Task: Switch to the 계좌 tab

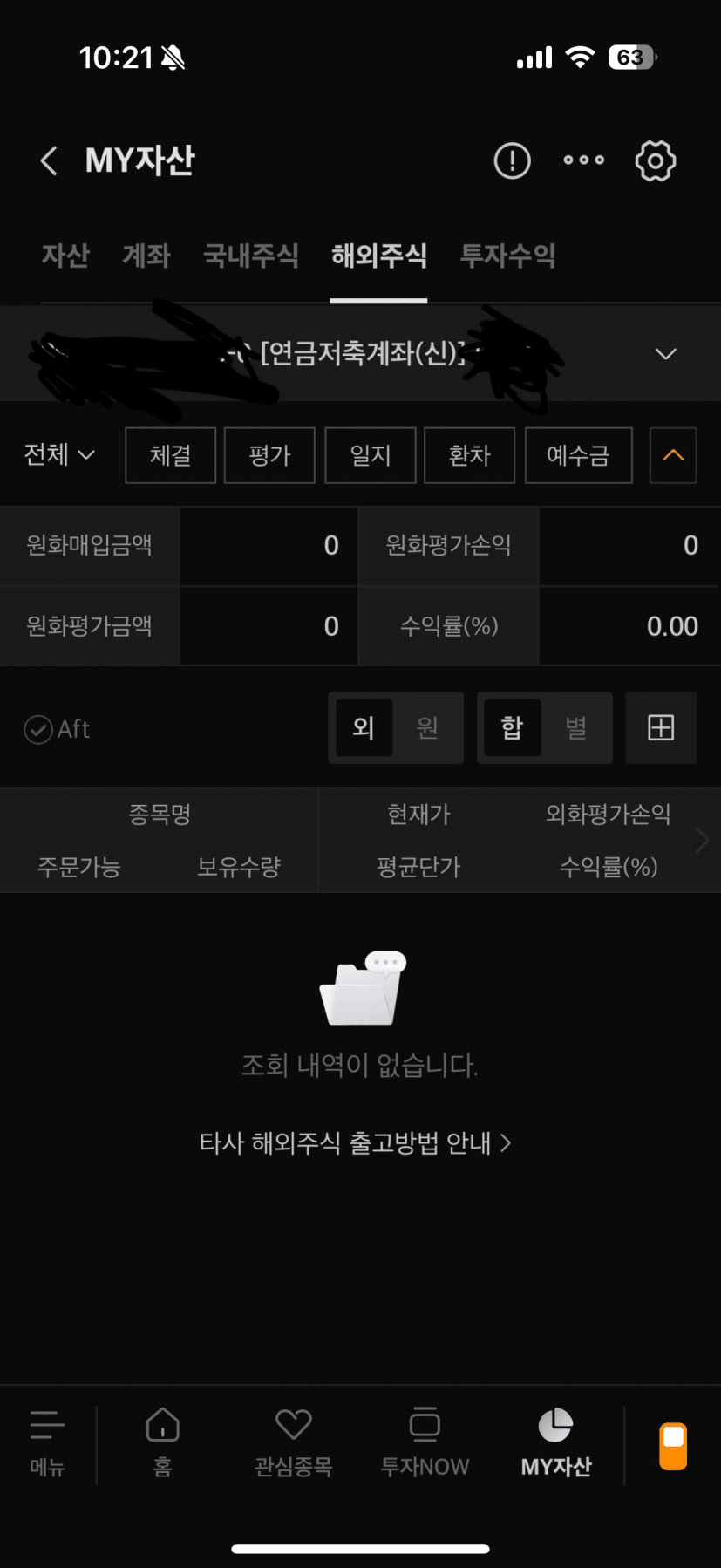Action: (x=146, y=256)
